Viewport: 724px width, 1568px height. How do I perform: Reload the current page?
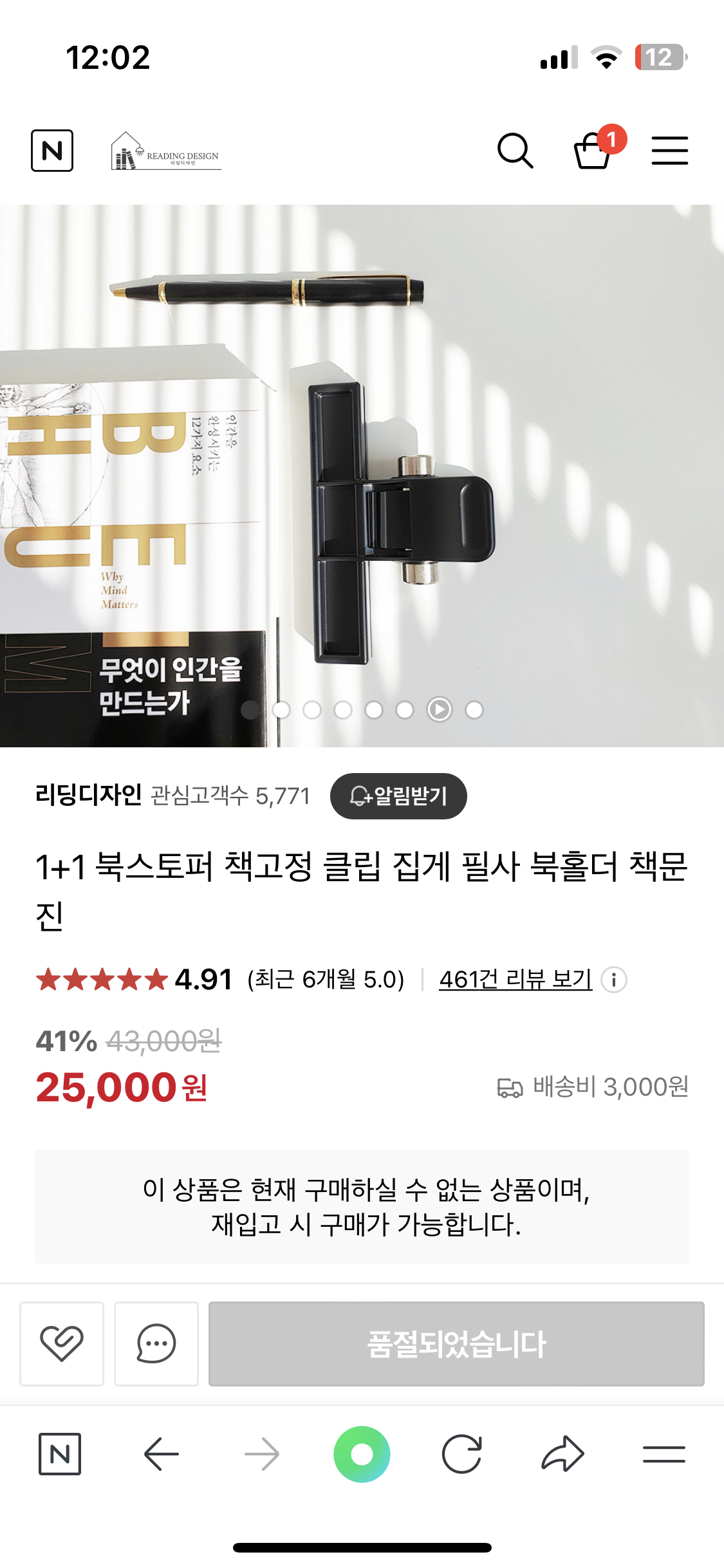coord(461,1454)
